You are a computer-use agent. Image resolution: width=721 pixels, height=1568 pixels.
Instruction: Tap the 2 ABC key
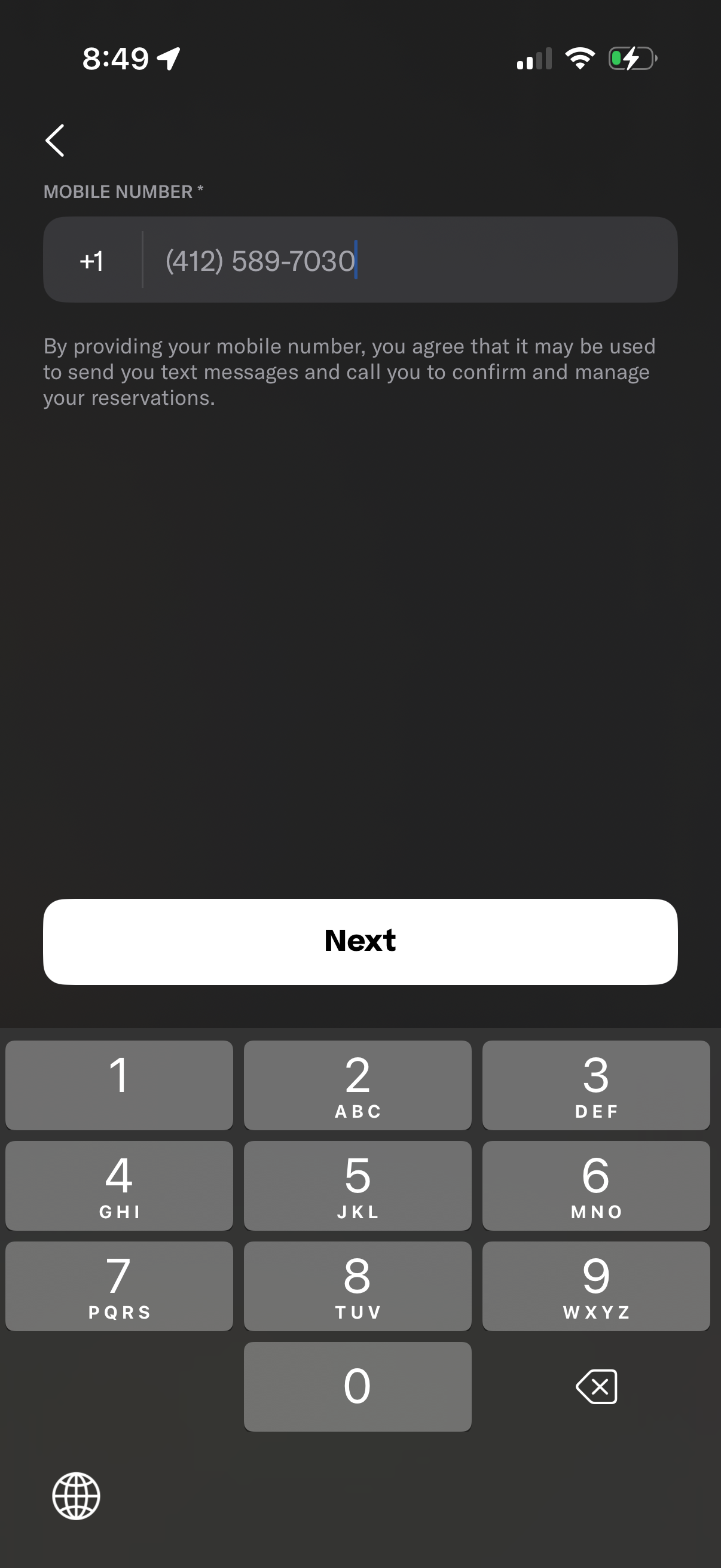coord(357,1085)
